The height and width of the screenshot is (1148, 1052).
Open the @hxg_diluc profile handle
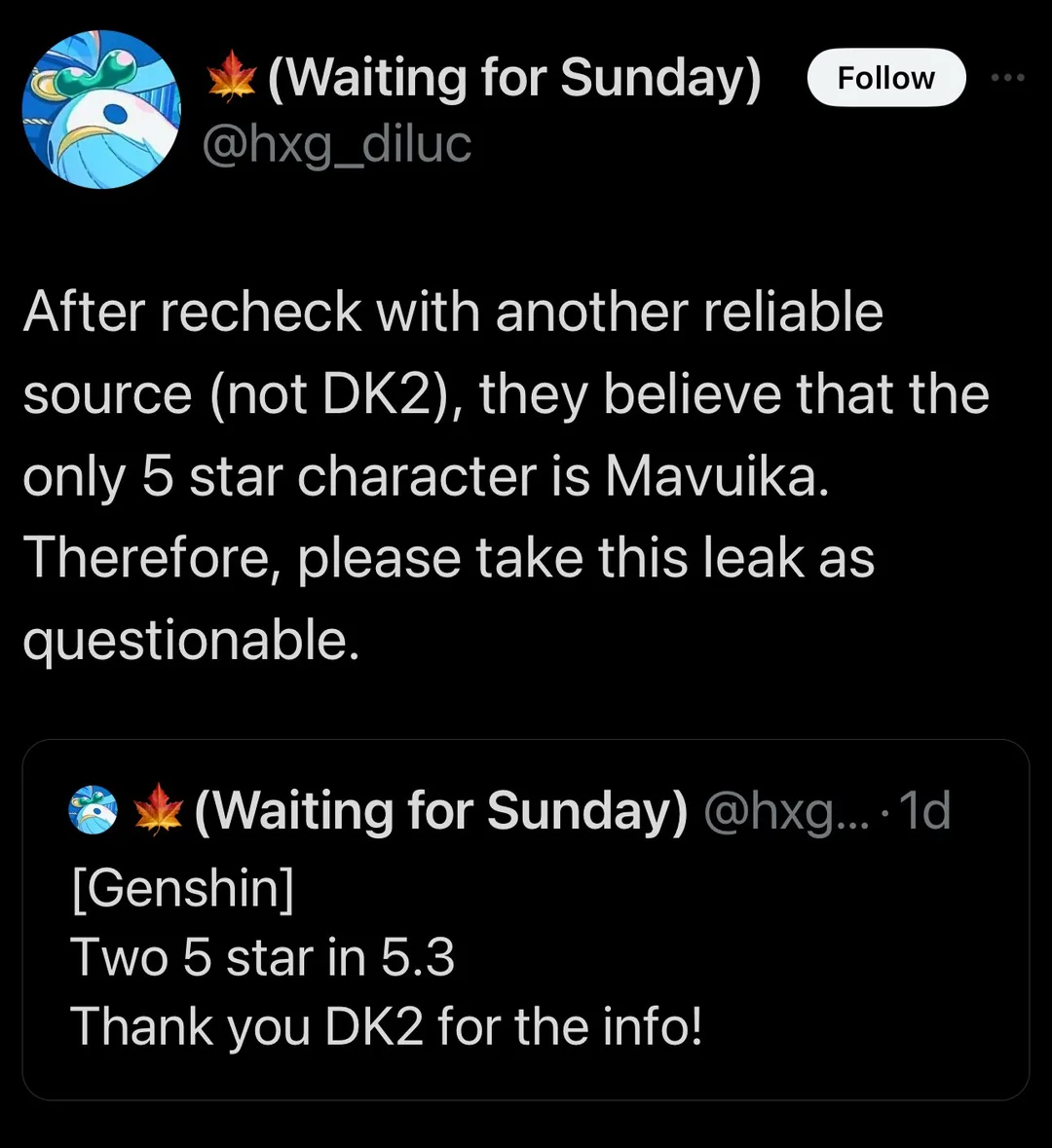[336, 144]
